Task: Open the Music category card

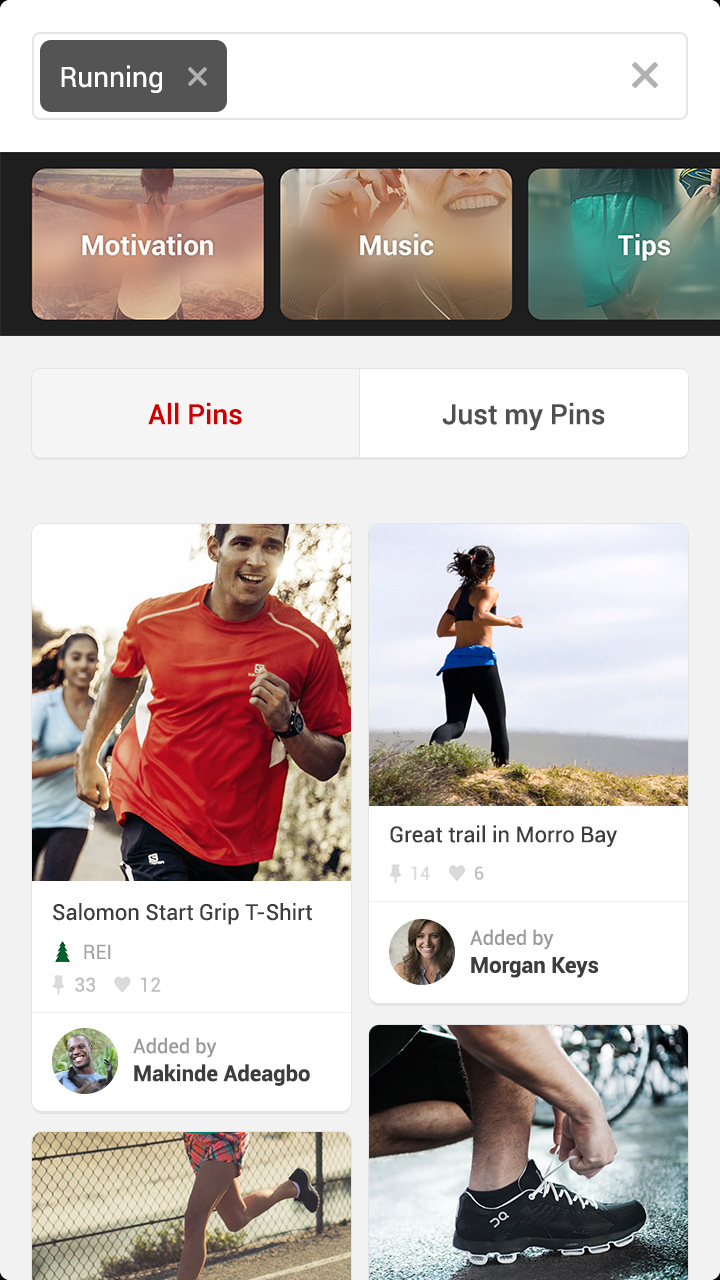Action: coord(396,244)
